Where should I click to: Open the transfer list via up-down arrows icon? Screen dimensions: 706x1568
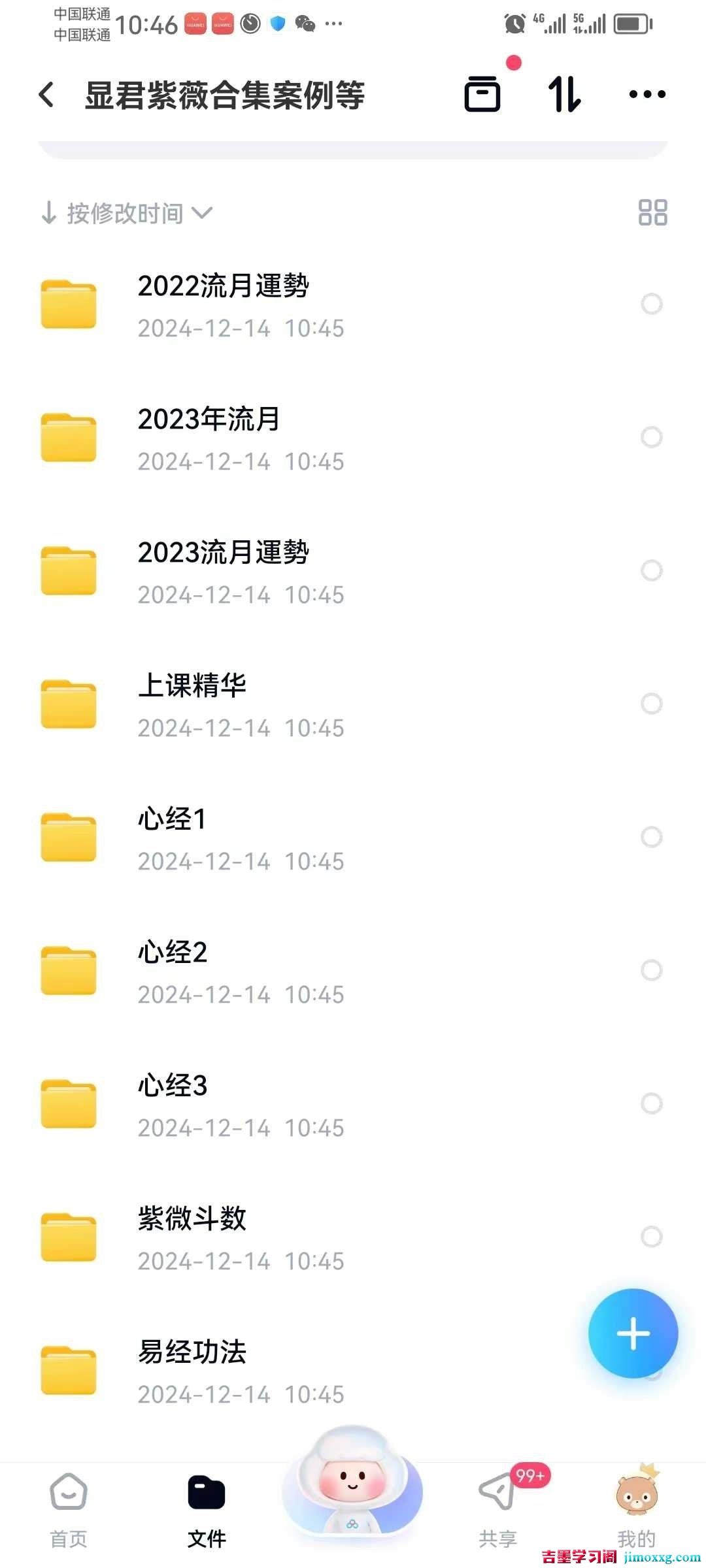coord(566,94)
